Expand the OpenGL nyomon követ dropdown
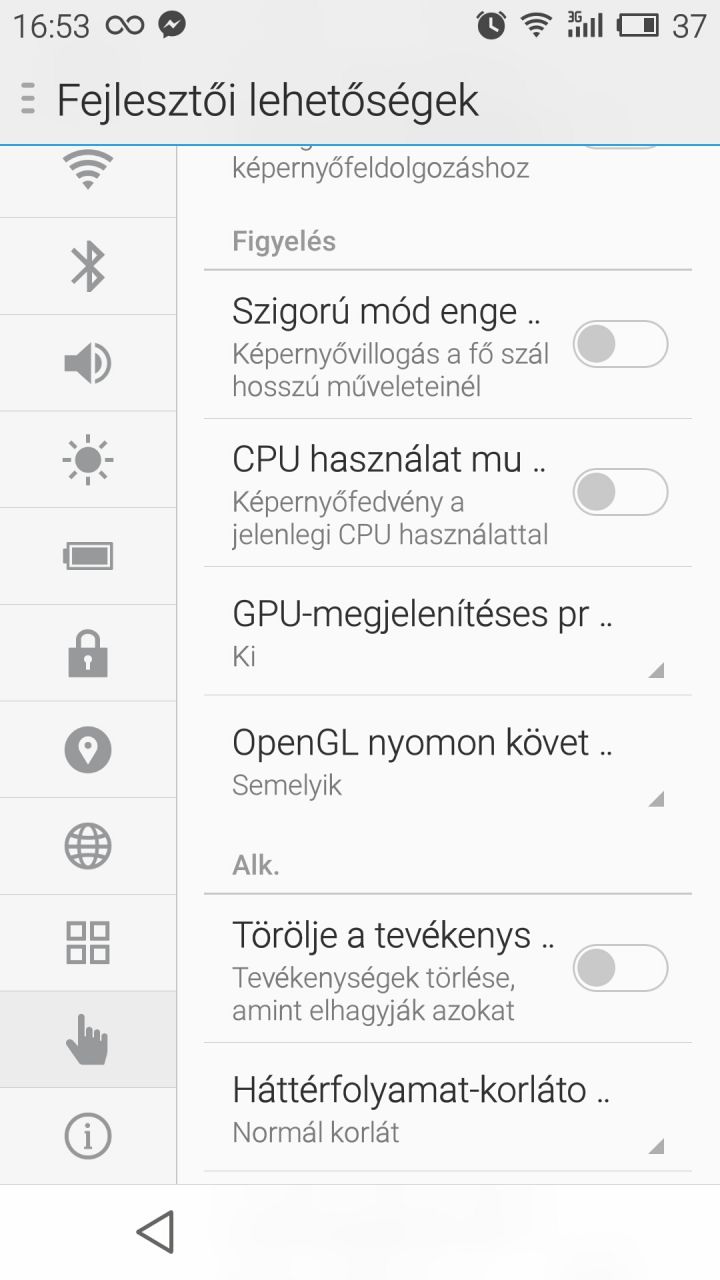This screenshot has height=1280, width=720. coord(448,760)
